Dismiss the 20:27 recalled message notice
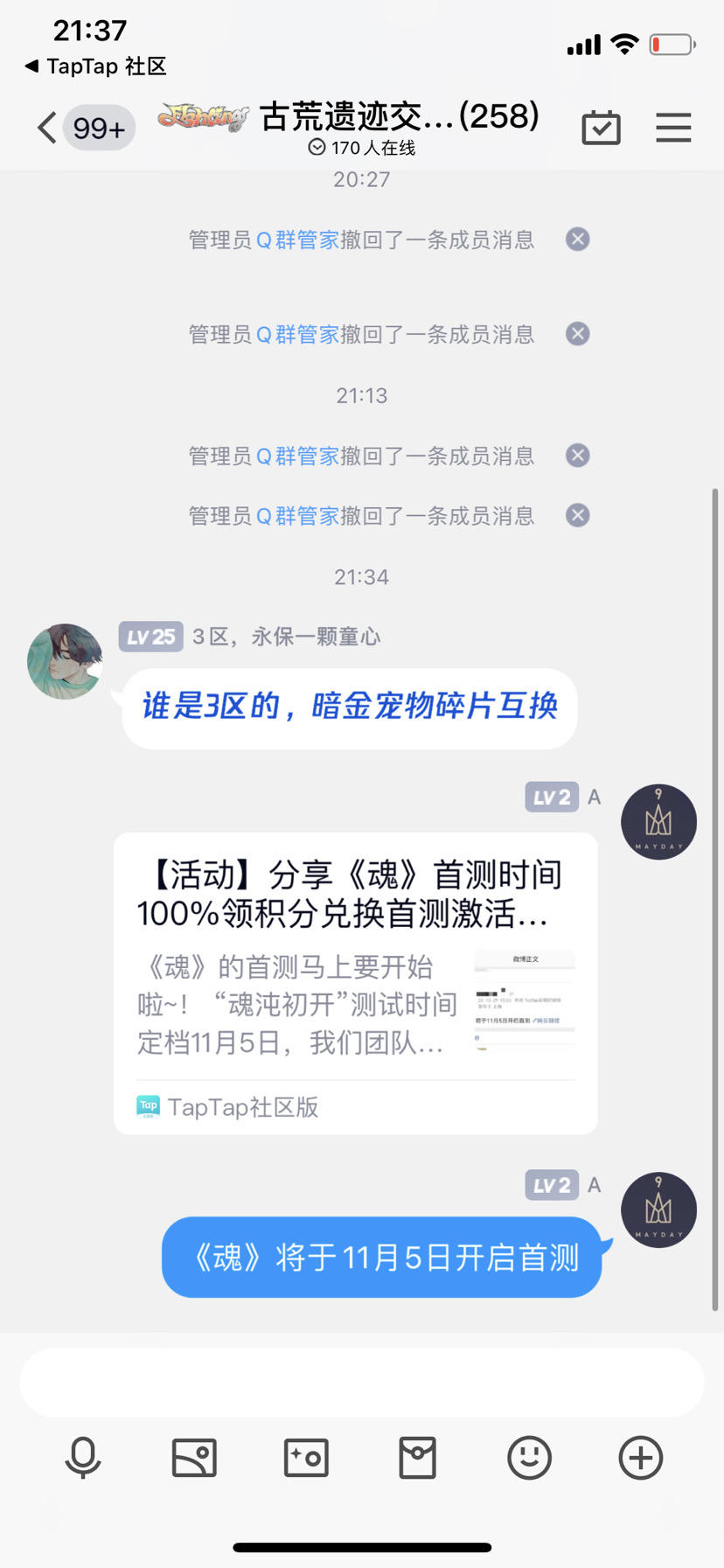Image resolution: width=724 pixels, height=1568 pixels. coord(576,240)
